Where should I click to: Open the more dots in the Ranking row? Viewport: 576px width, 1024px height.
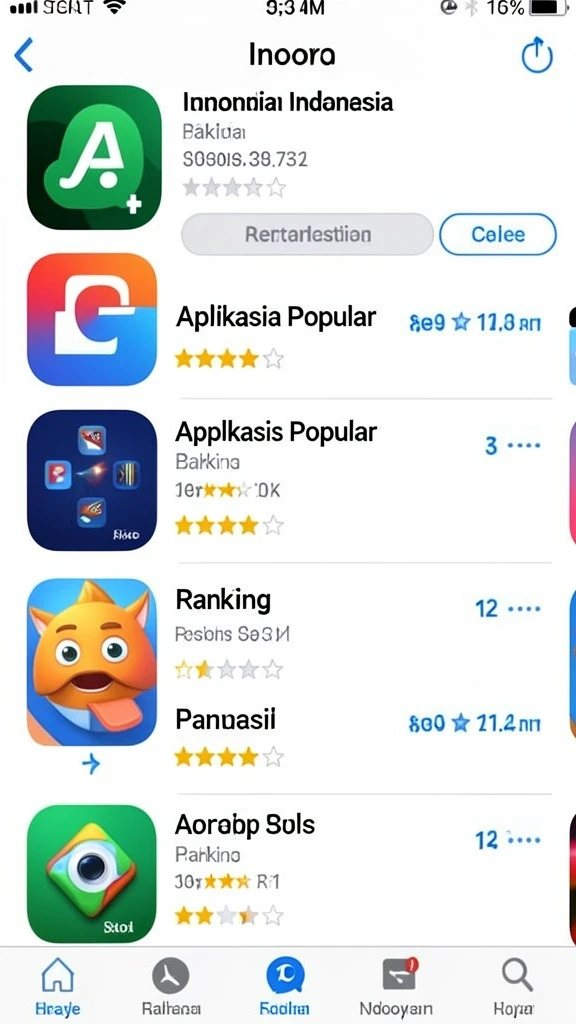pos(524,609)
